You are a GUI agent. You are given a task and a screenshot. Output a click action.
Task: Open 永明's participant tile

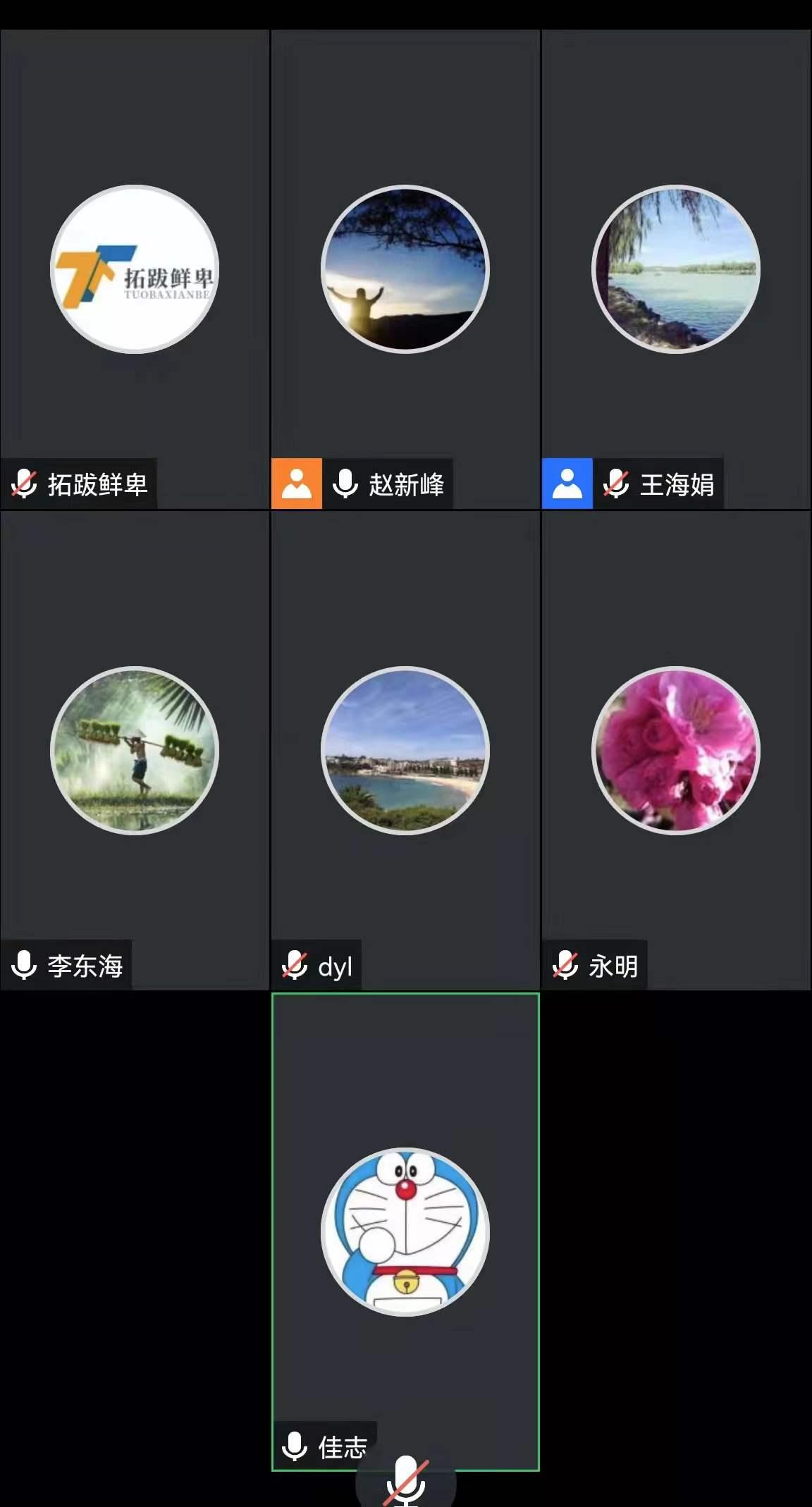click(x=676, y=750)
